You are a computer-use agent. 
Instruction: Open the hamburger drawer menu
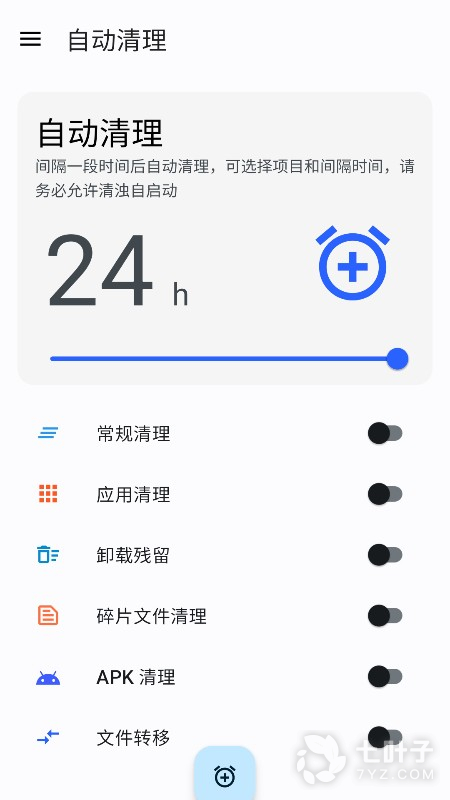[x=30, y=39]
